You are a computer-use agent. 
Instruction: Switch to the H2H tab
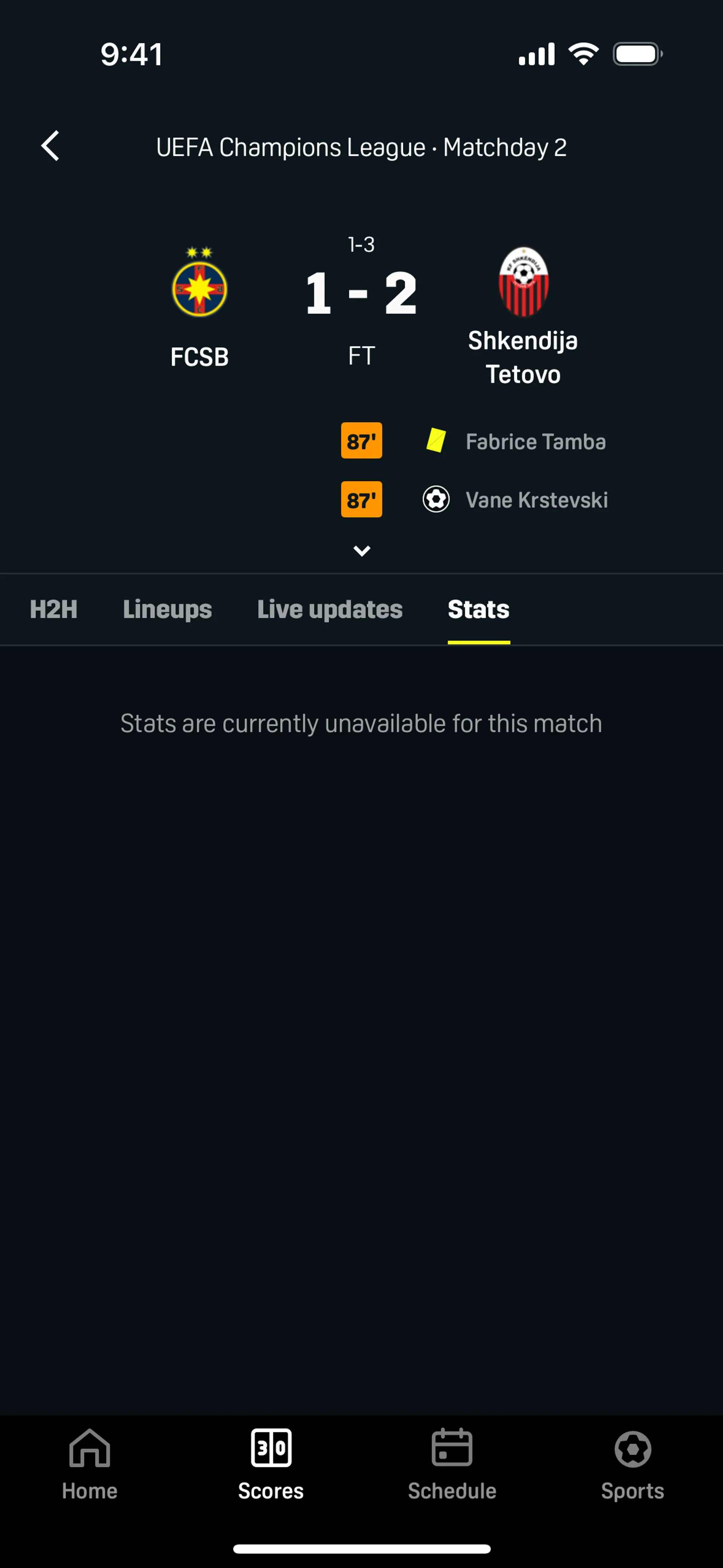tap(53, 609)
